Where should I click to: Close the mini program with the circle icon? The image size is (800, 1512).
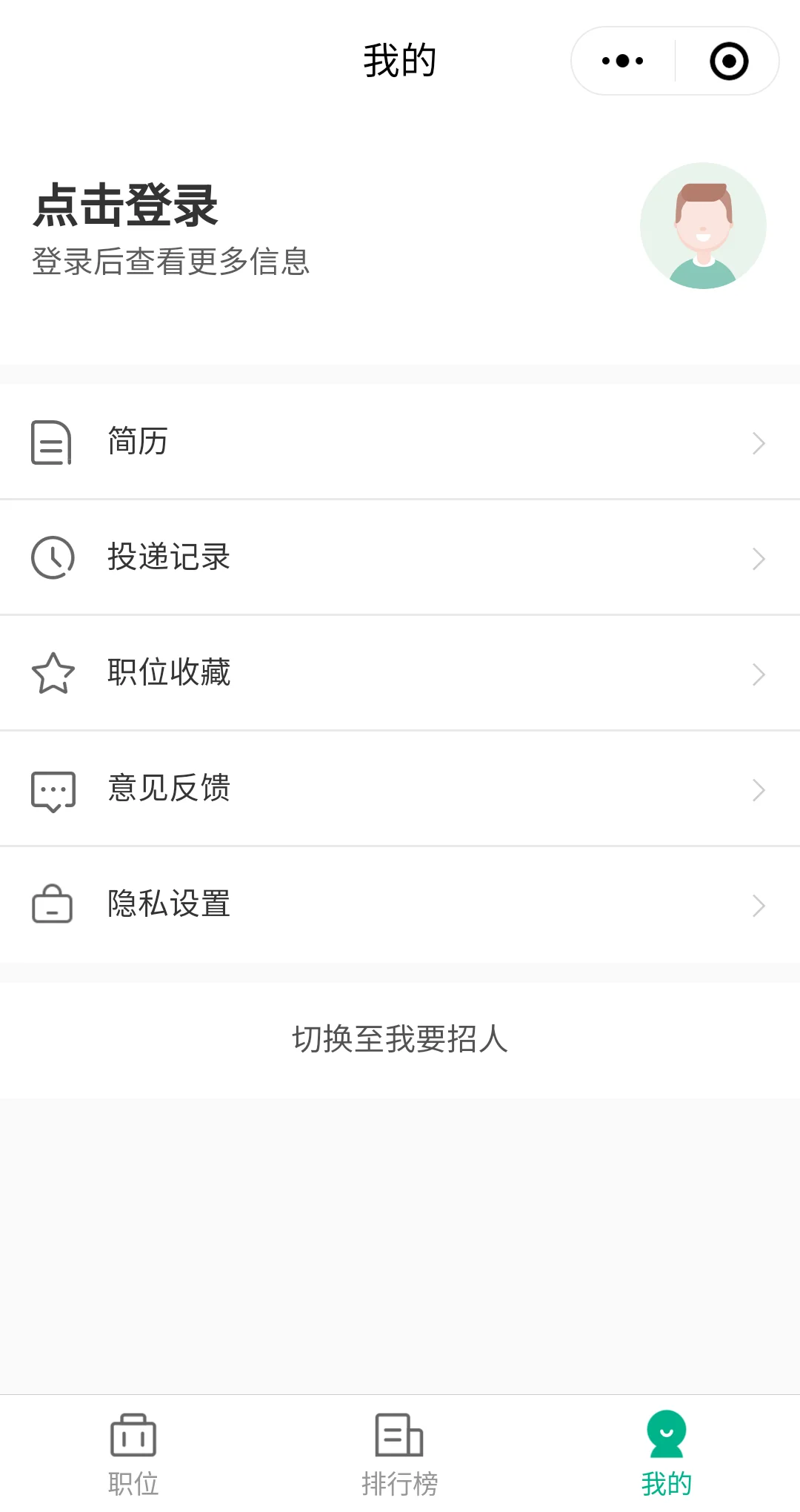729,61
